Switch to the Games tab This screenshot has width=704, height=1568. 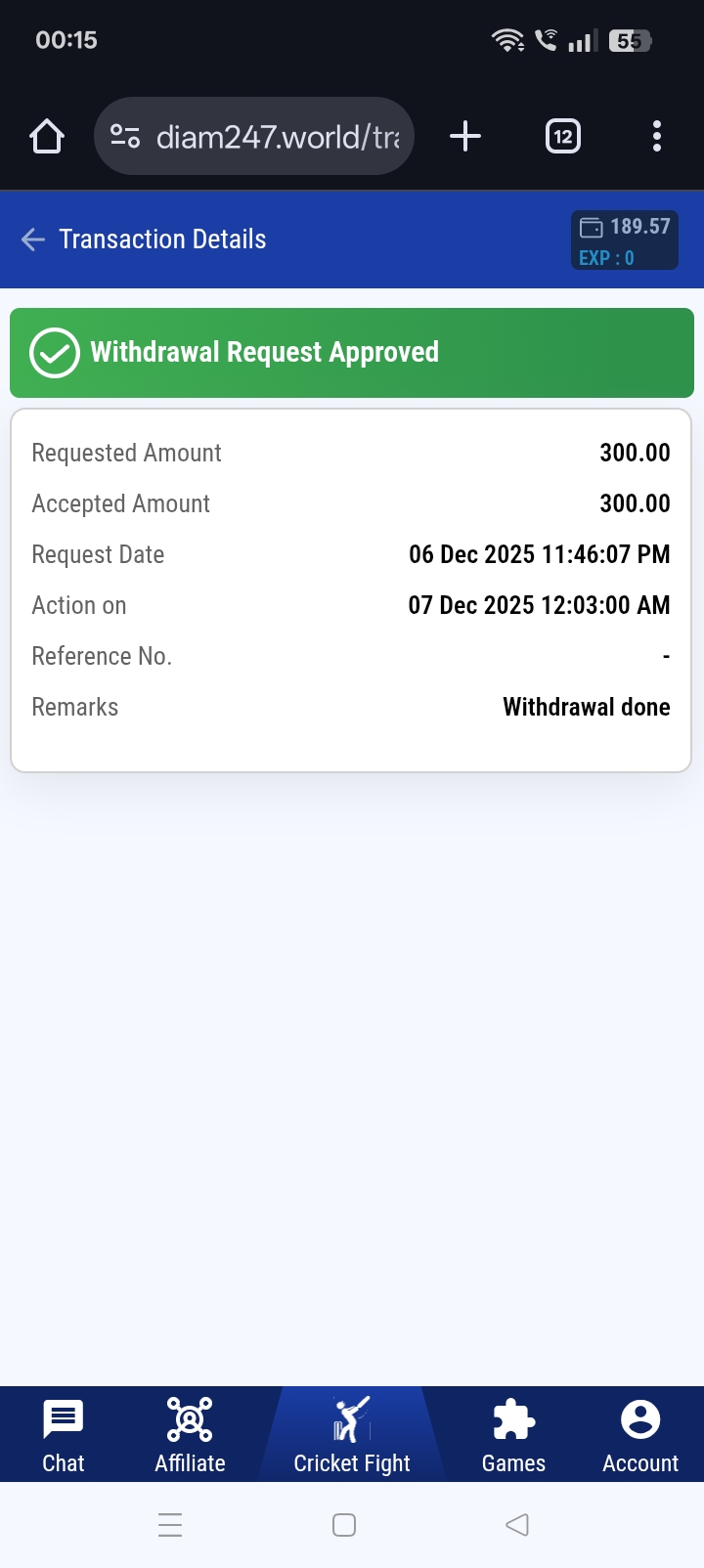pyautogui.click(x=513, y=1435)
